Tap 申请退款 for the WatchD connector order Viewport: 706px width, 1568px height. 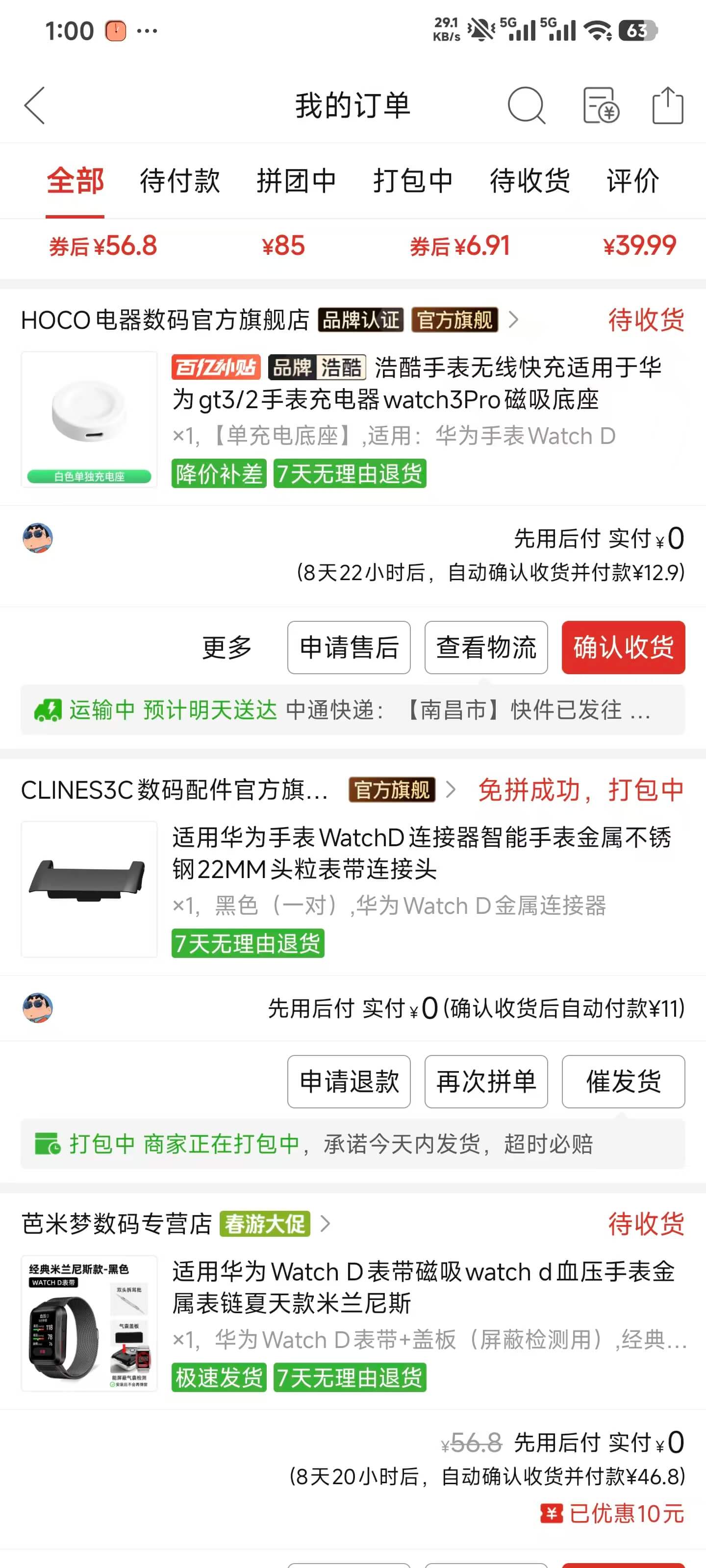(349, 1081)
